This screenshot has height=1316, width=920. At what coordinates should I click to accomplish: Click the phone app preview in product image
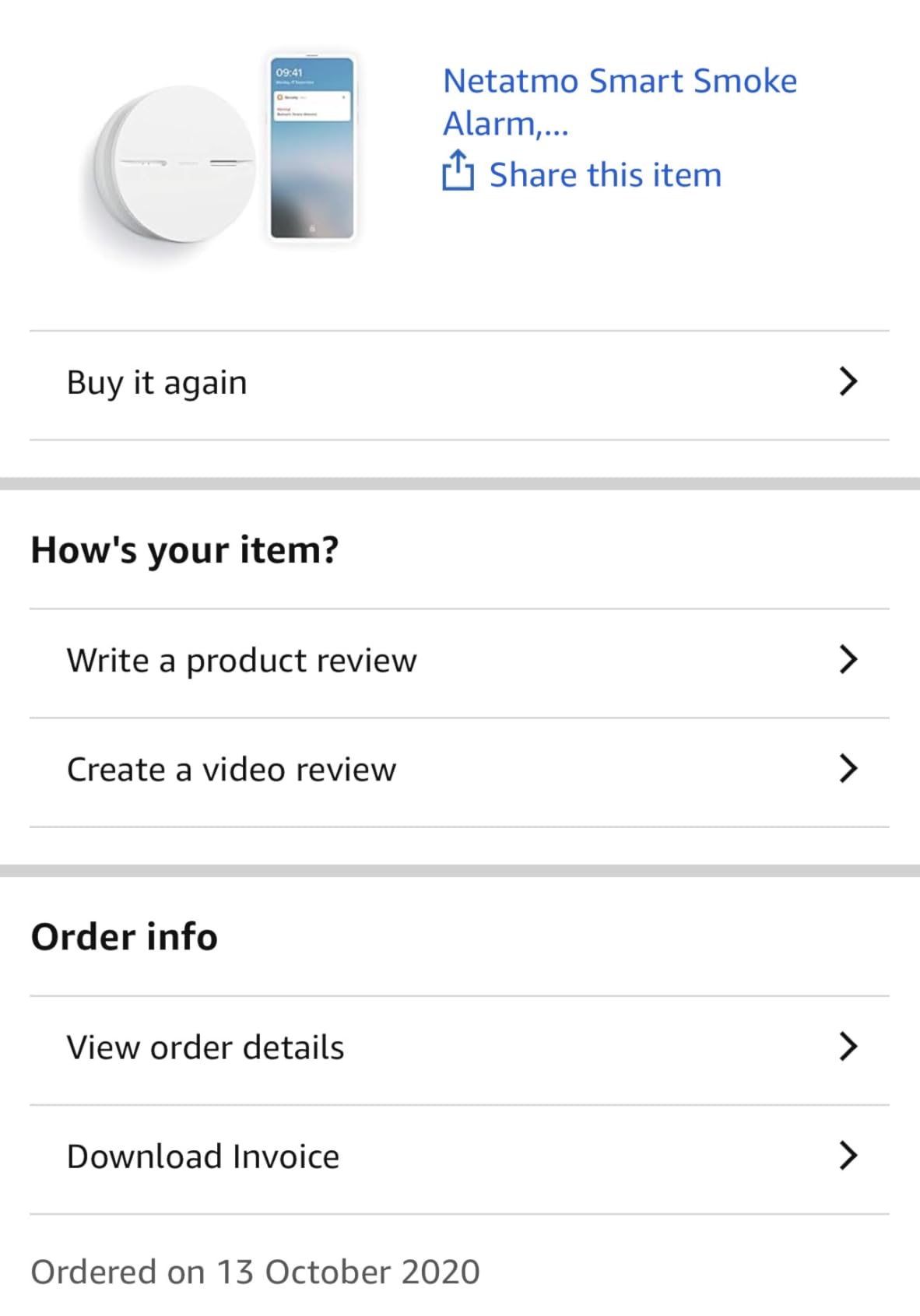pyautogui.click(x=312, y=146)
